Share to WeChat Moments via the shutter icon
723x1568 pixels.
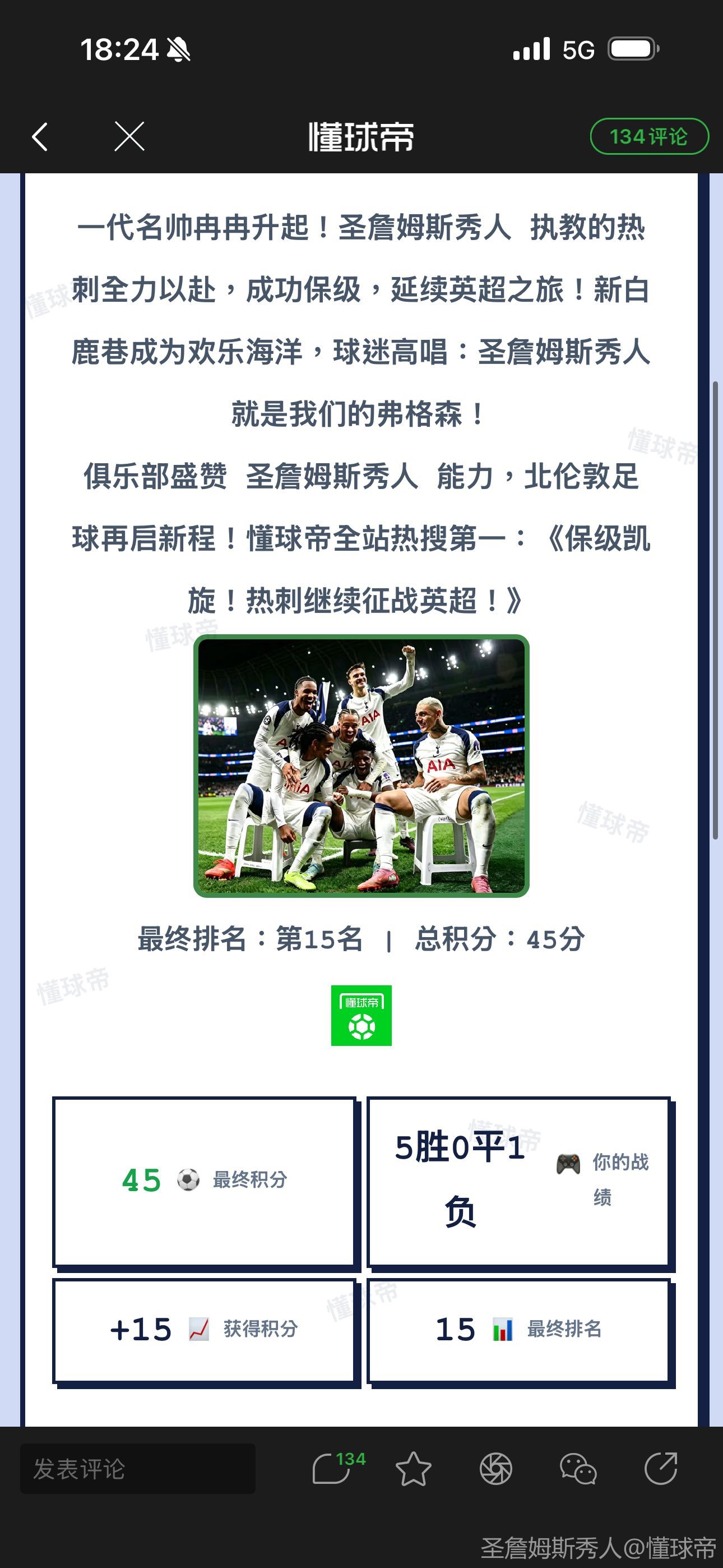point(495,1469)
